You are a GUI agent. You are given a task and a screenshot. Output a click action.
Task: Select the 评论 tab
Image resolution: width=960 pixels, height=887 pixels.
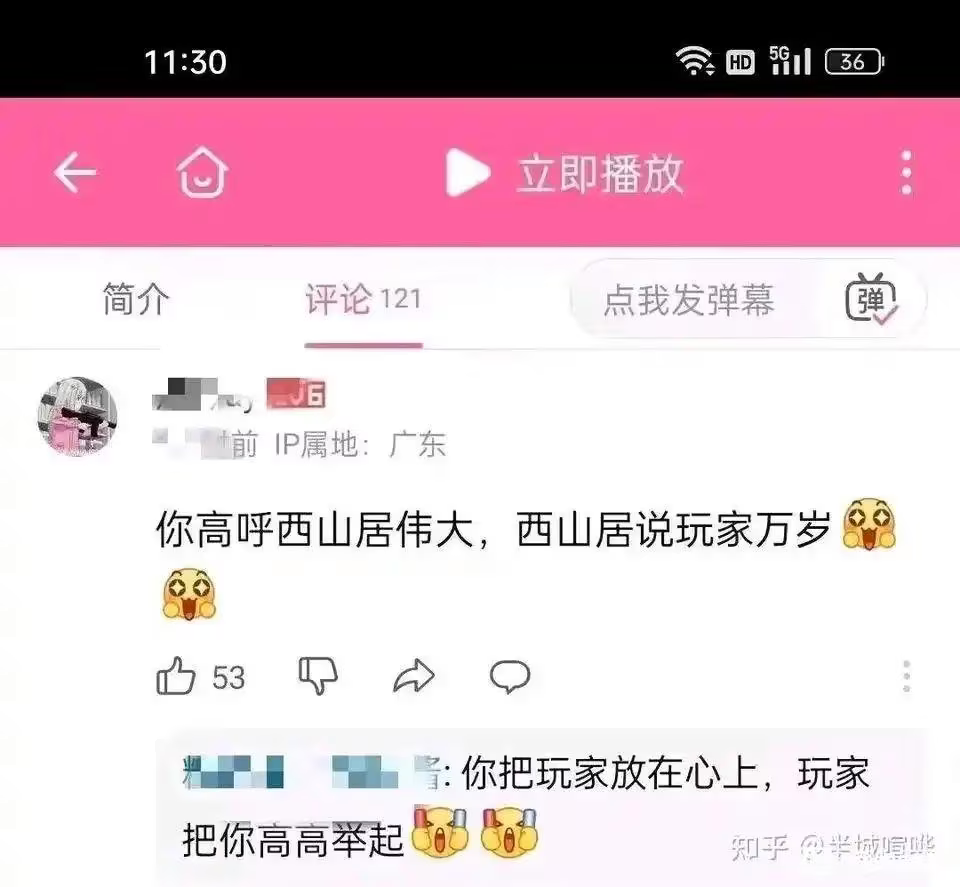[362, 299]
